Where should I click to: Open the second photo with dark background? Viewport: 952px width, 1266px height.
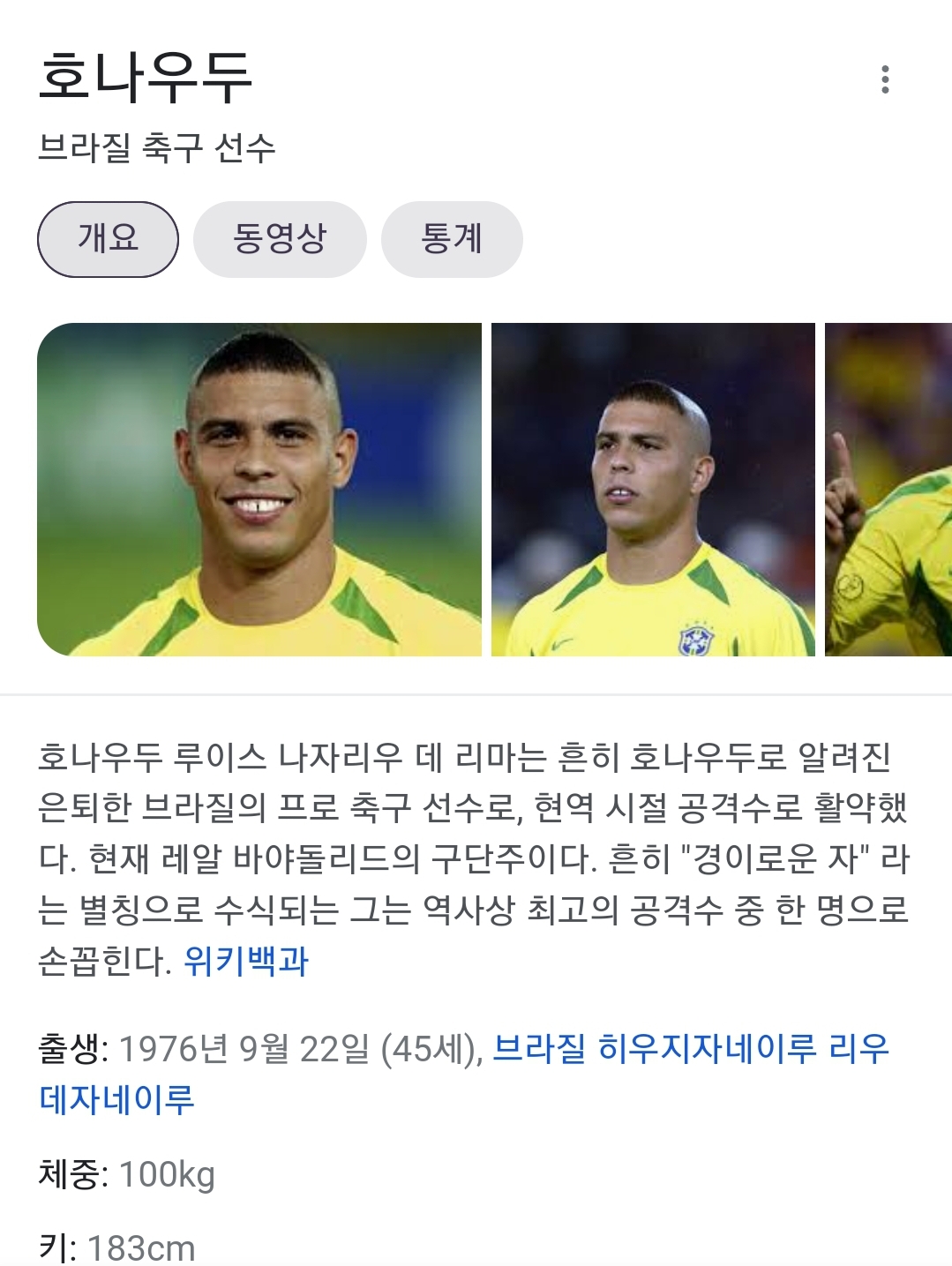[653, 490]
